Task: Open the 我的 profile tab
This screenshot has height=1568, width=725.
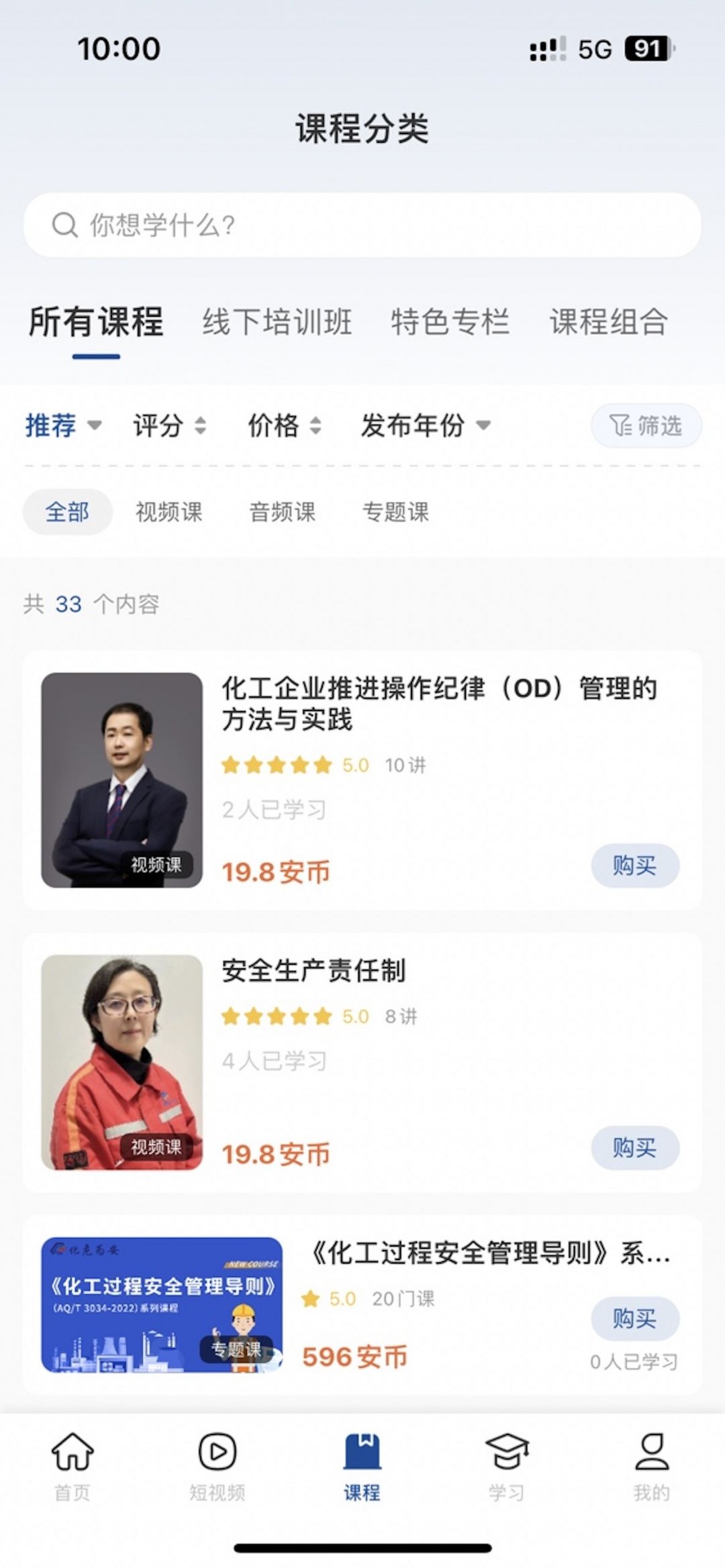Action: tap(651, 1466)
